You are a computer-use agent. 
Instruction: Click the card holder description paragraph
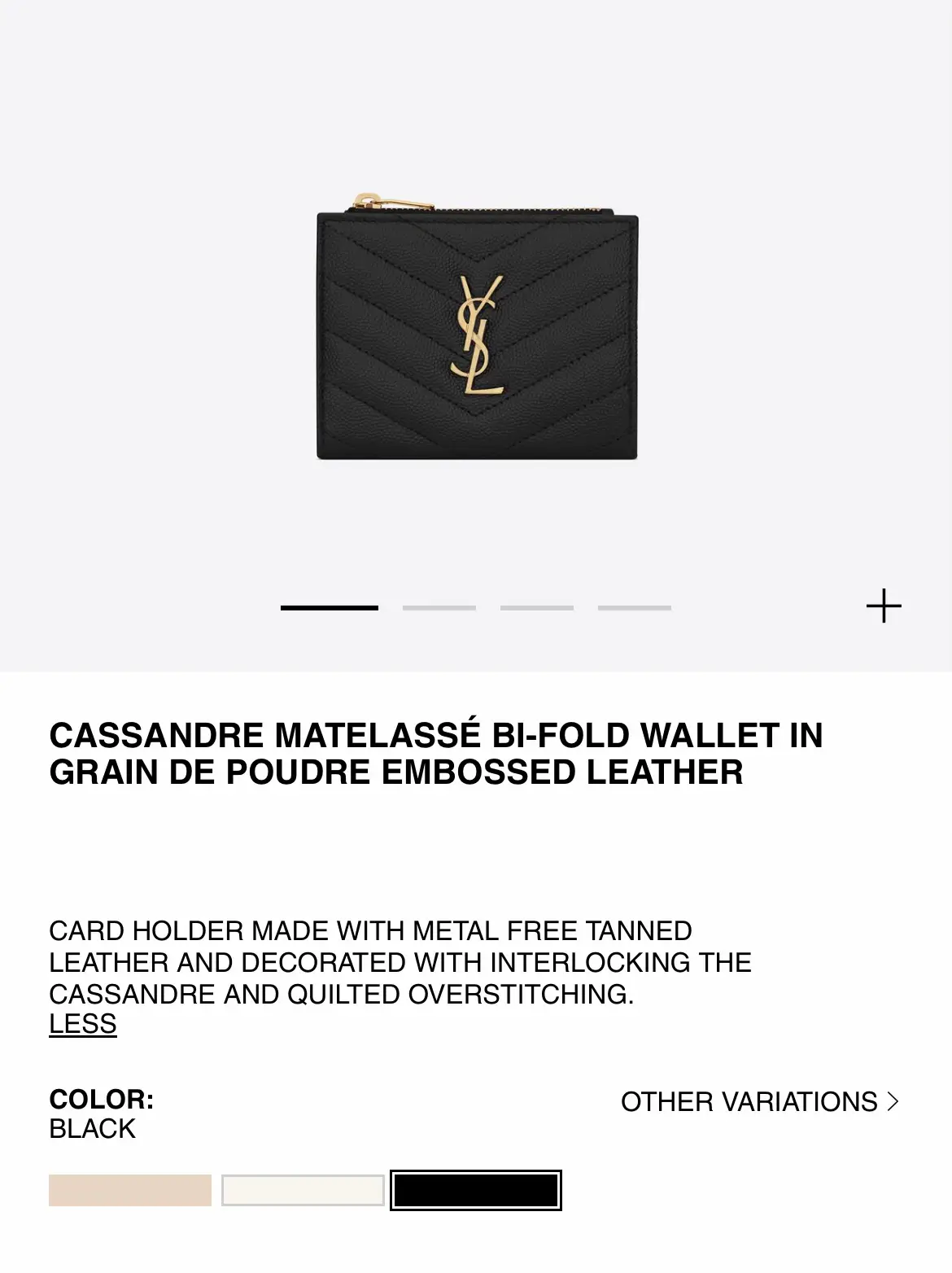click(401, 961)
